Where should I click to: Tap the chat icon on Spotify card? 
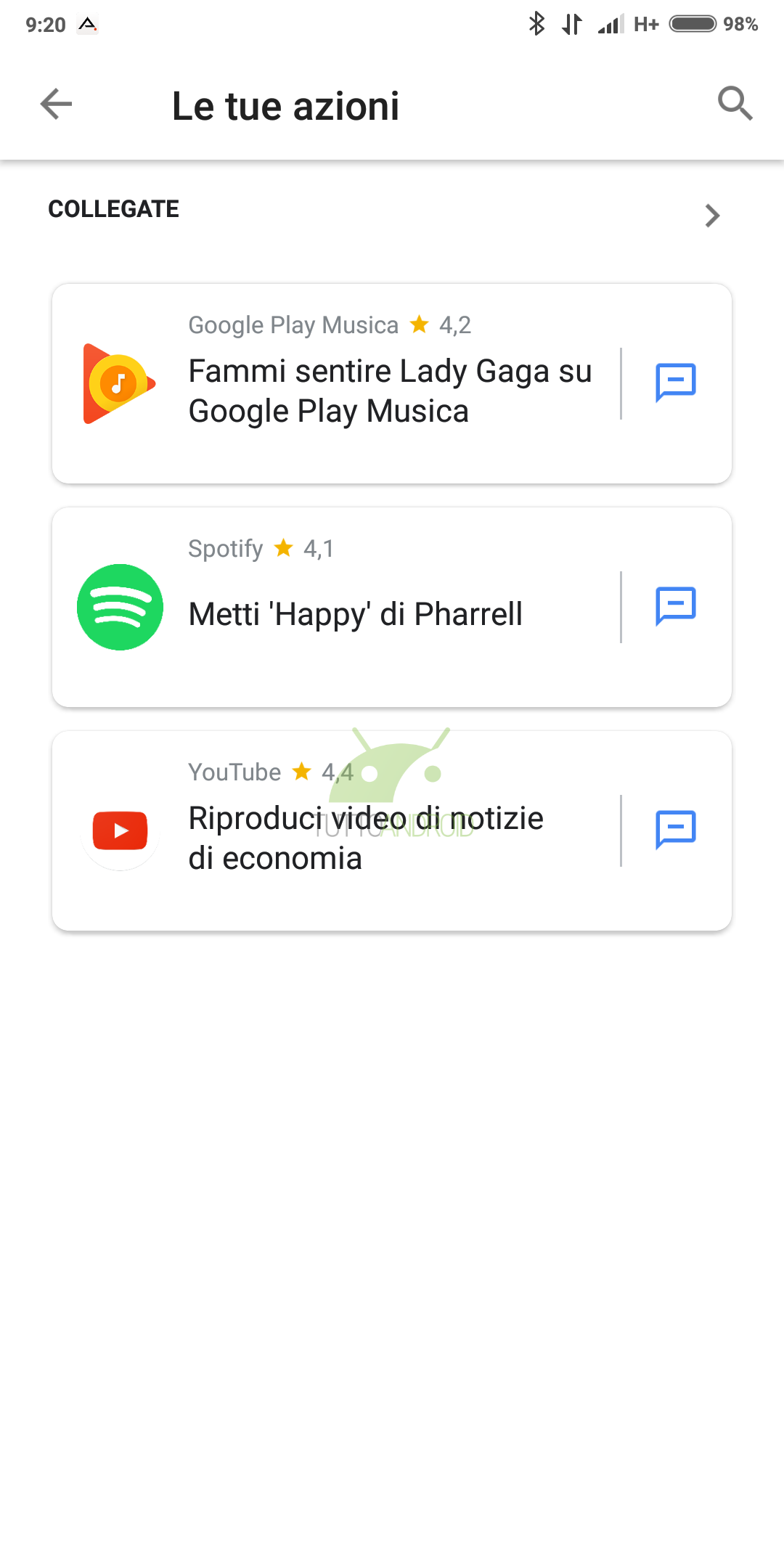click(676, 606)
